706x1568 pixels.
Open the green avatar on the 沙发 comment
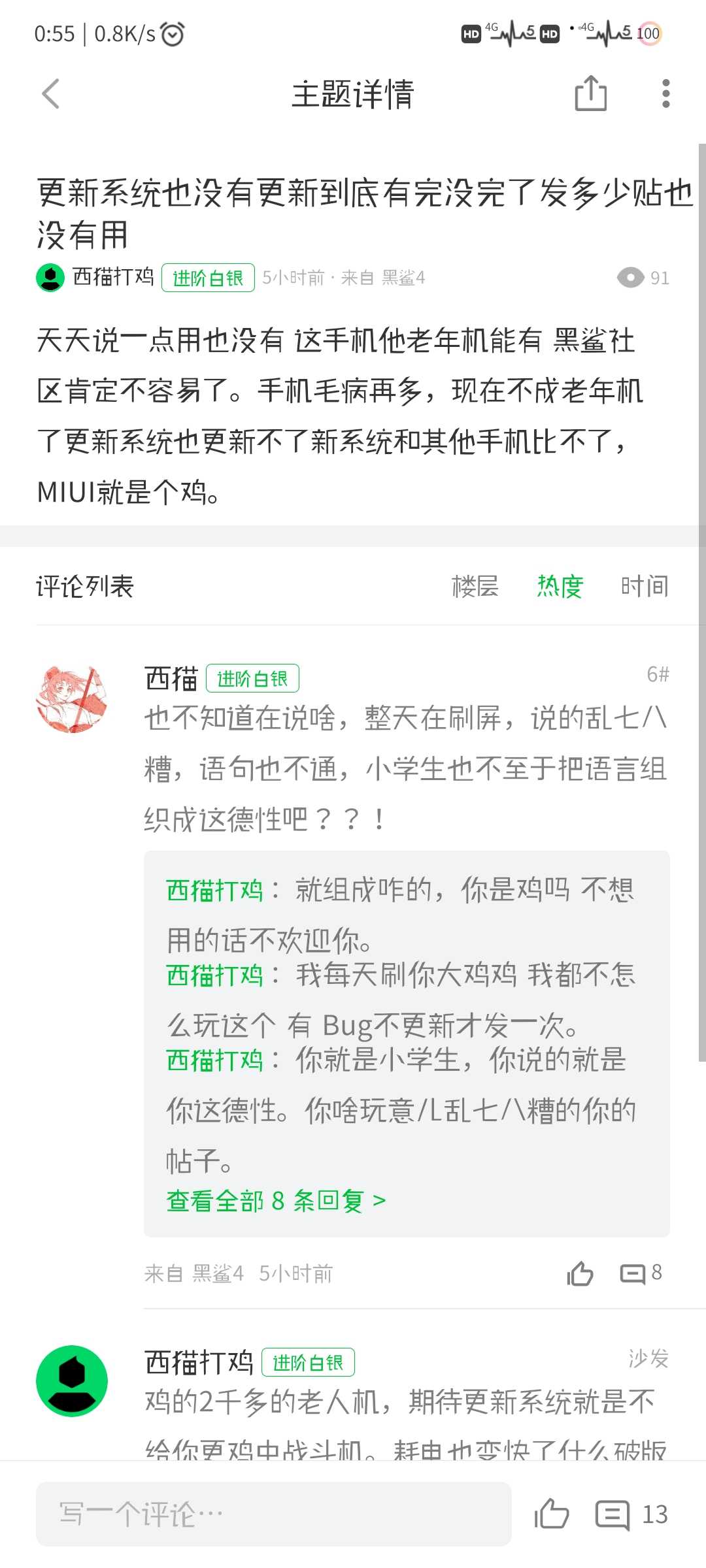(72, 1381)
